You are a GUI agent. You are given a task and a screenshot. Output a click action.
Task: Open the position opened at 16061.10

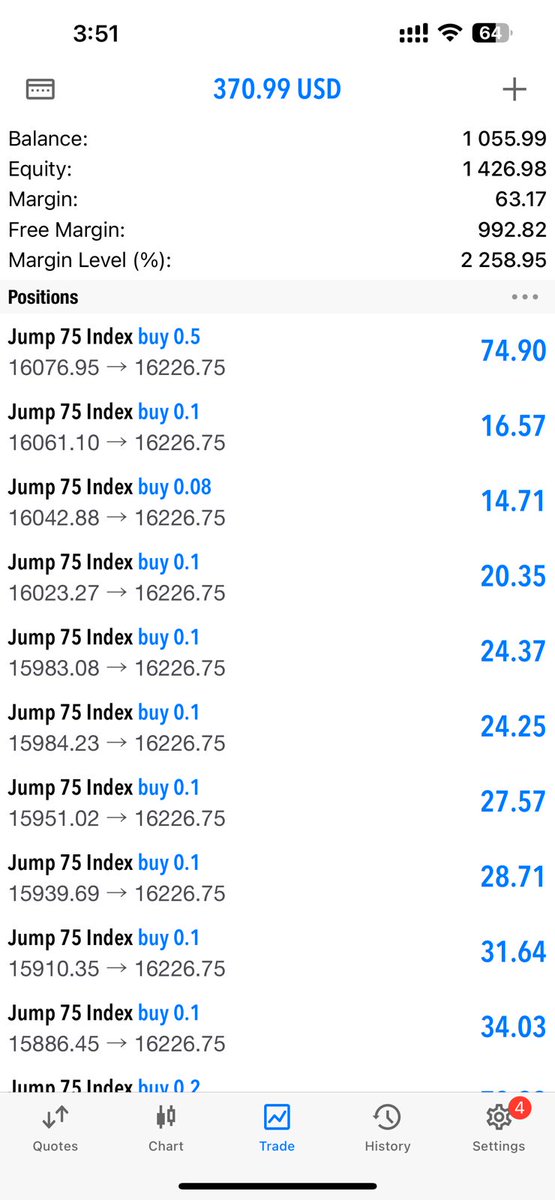[x=277, y=427]
